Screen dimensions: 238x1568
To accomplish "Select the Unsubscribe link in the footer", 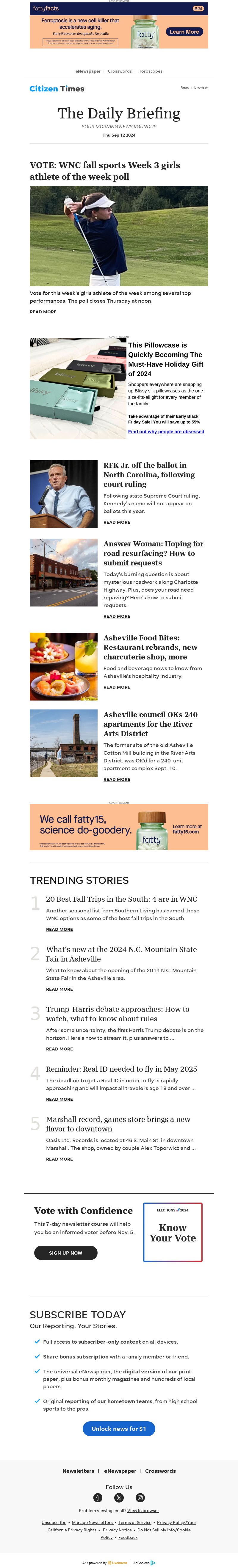I will (54, 1522).
